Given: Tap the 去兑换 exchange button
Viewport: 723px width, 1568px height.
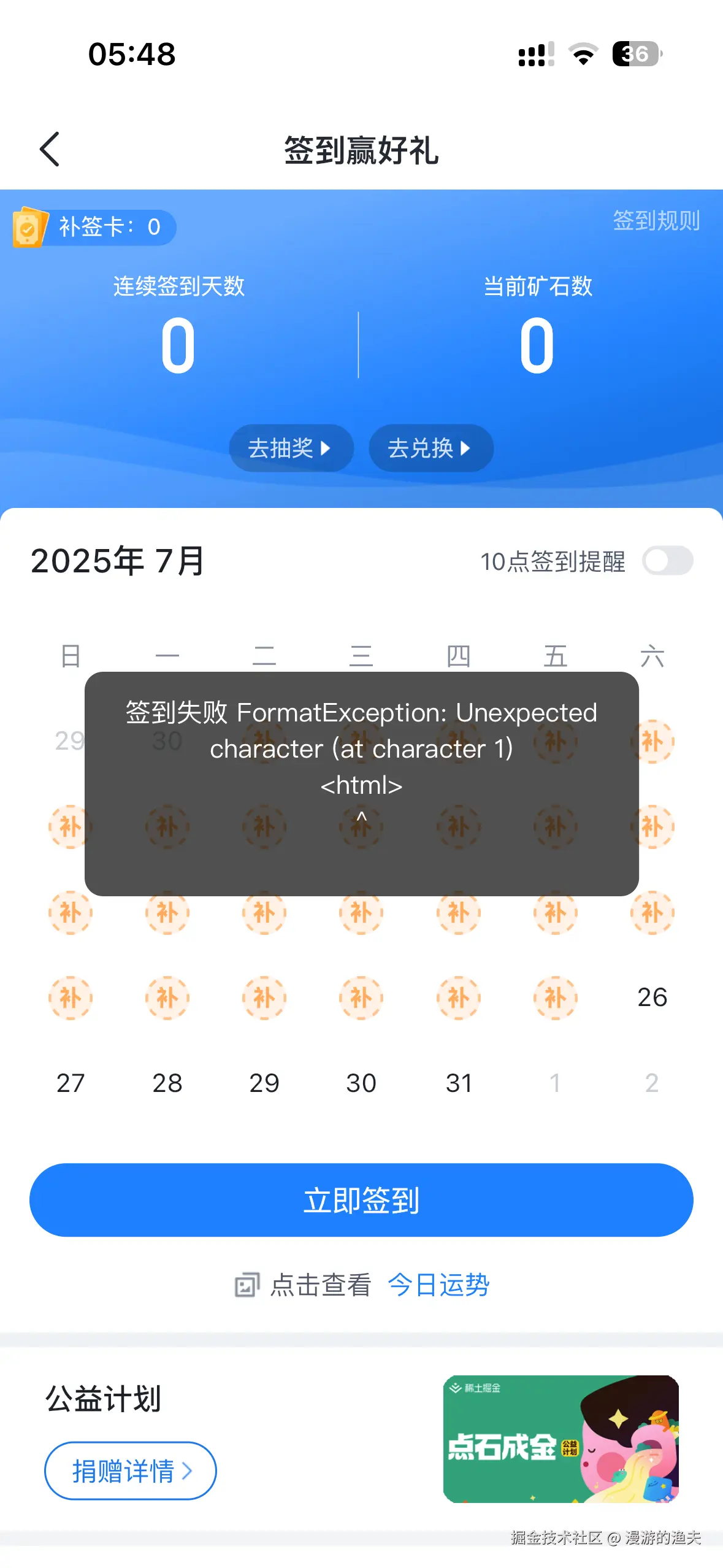Looking at the screenshot, I should coord(430,448).
